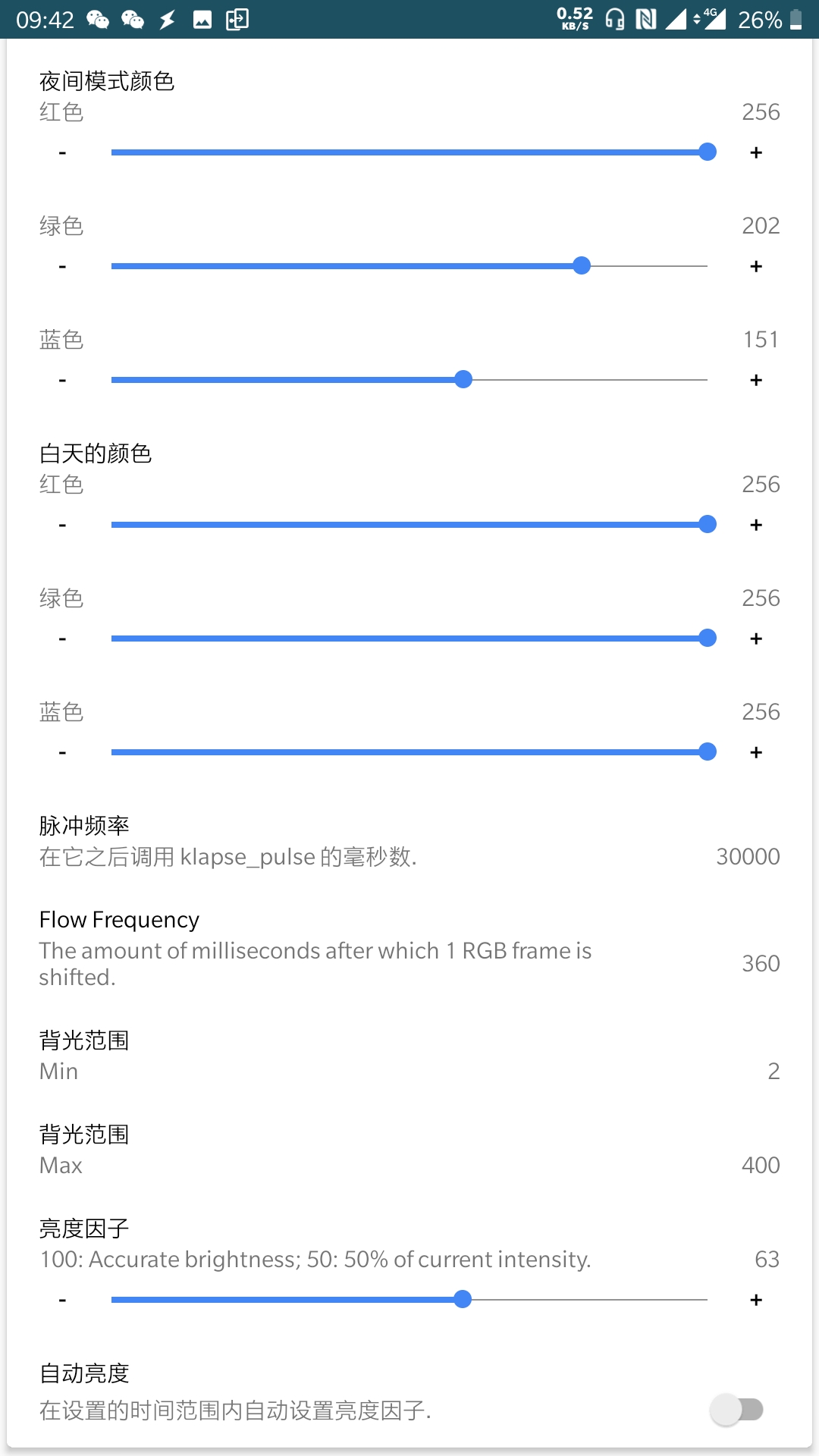Screen dimensions: 819x1456
Task: Decrease daytime green value with minus
Action: coord(62,639)
